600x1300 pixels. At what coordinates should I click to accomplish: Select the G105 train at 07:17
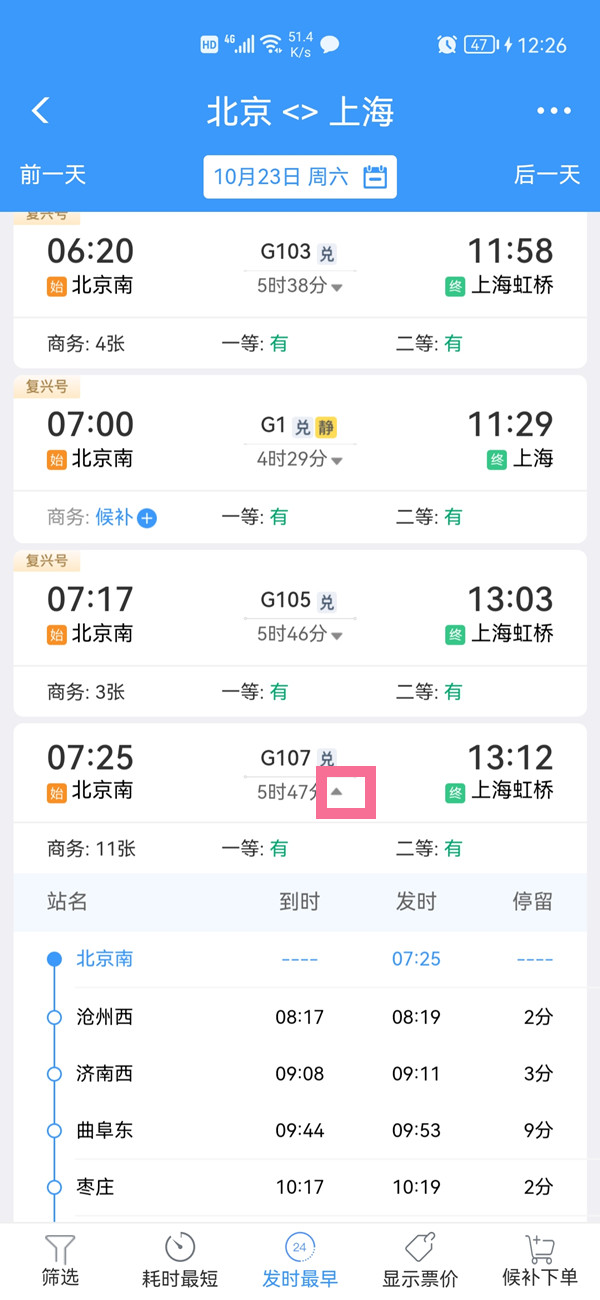[x=300, y=615]
